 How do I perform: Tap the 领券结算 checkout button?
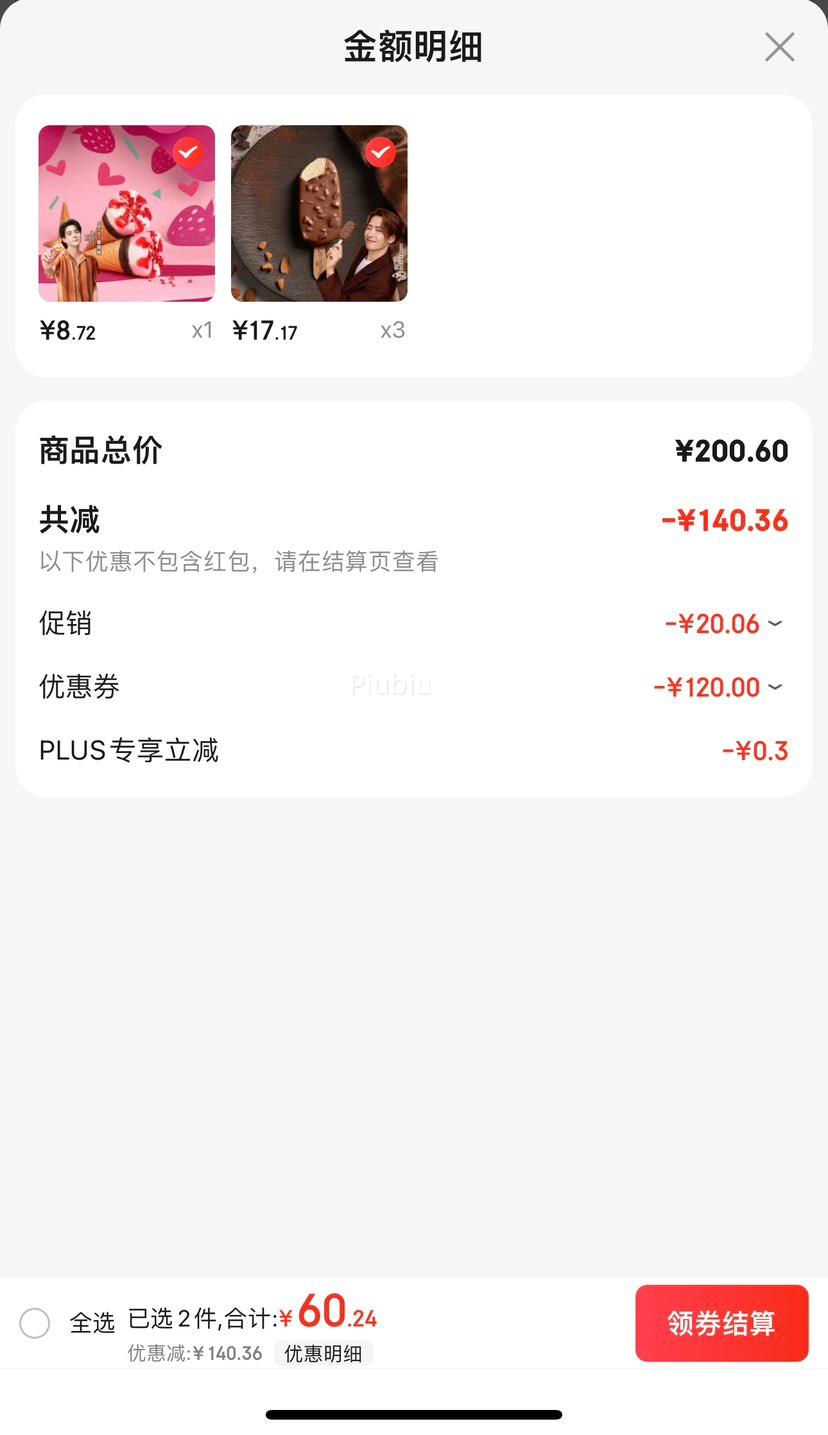click(x=722, y=1323)
